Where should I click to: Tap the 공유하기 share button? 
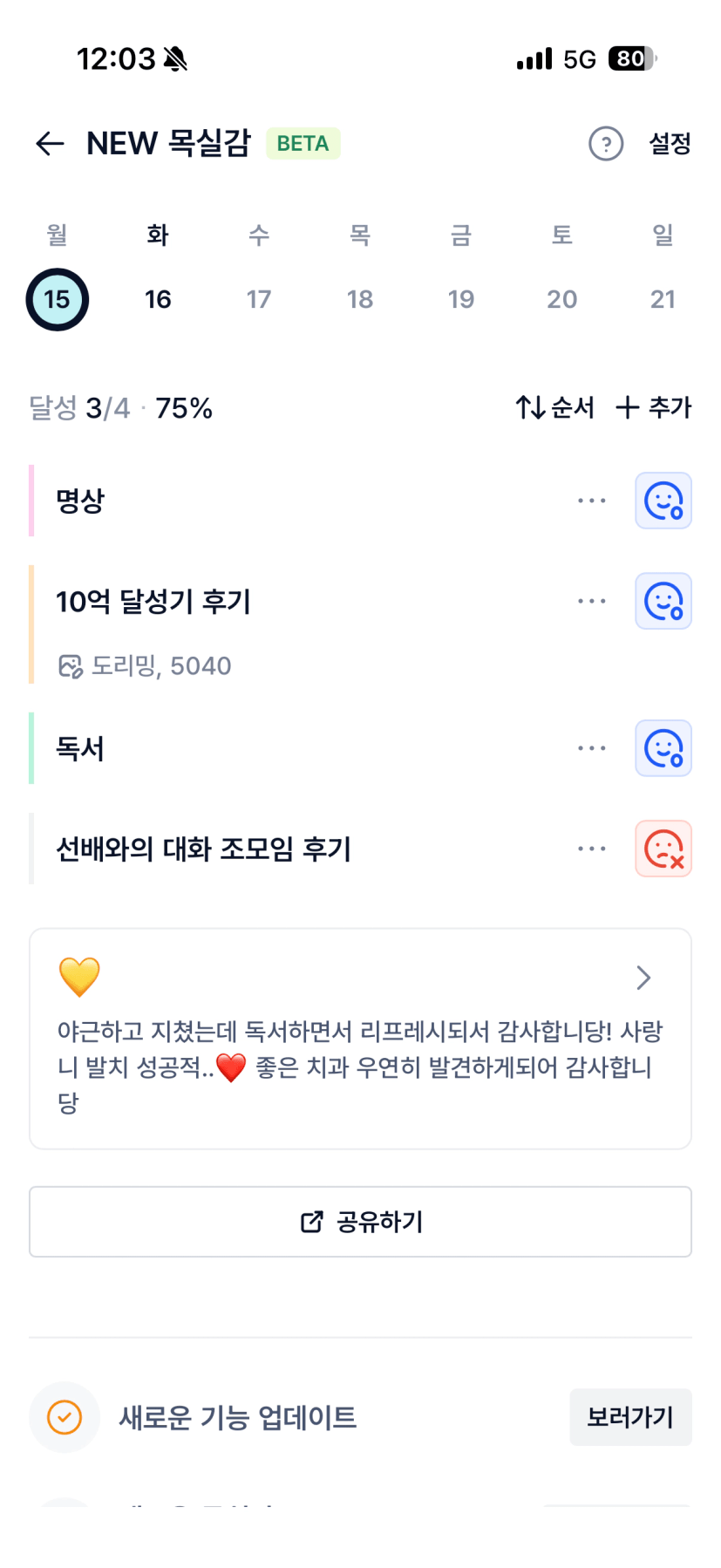pyautogui.click(x=360, y=1222)
